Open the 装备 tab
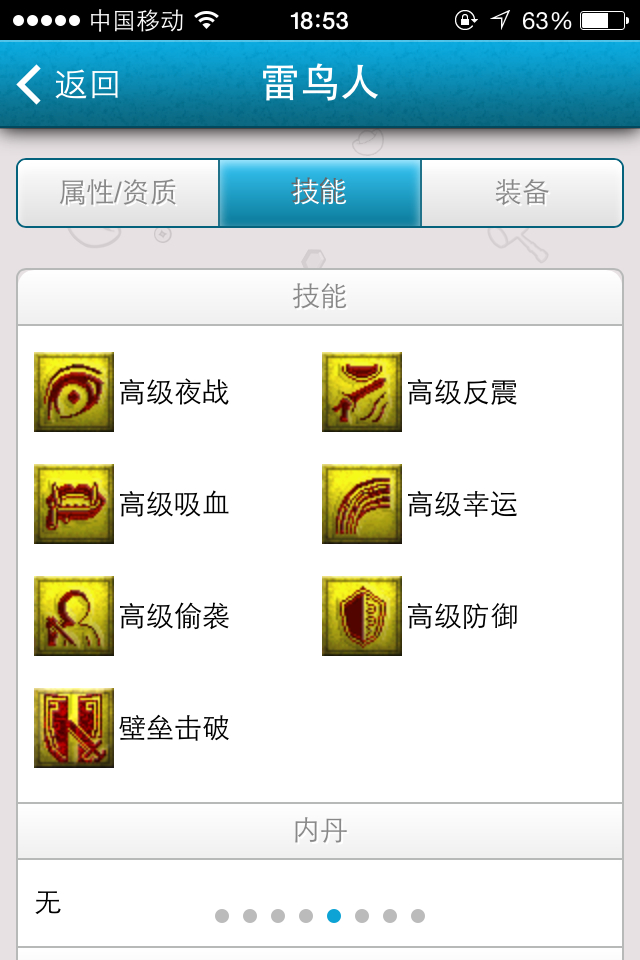Screen dimensions: 640x960 coord(521,193)
